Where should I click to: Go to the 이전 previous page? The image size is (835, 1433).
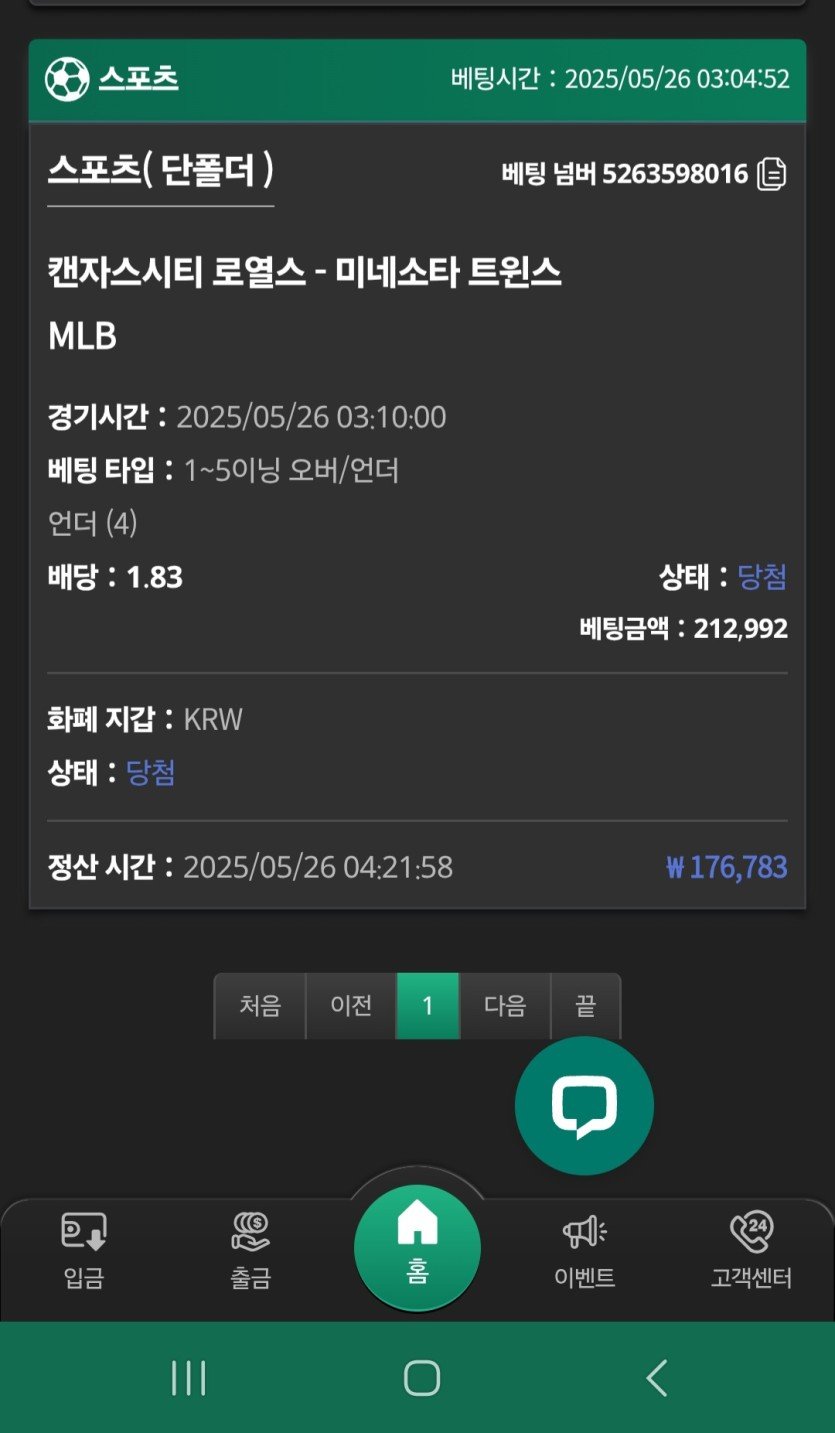pos(351,1005)
